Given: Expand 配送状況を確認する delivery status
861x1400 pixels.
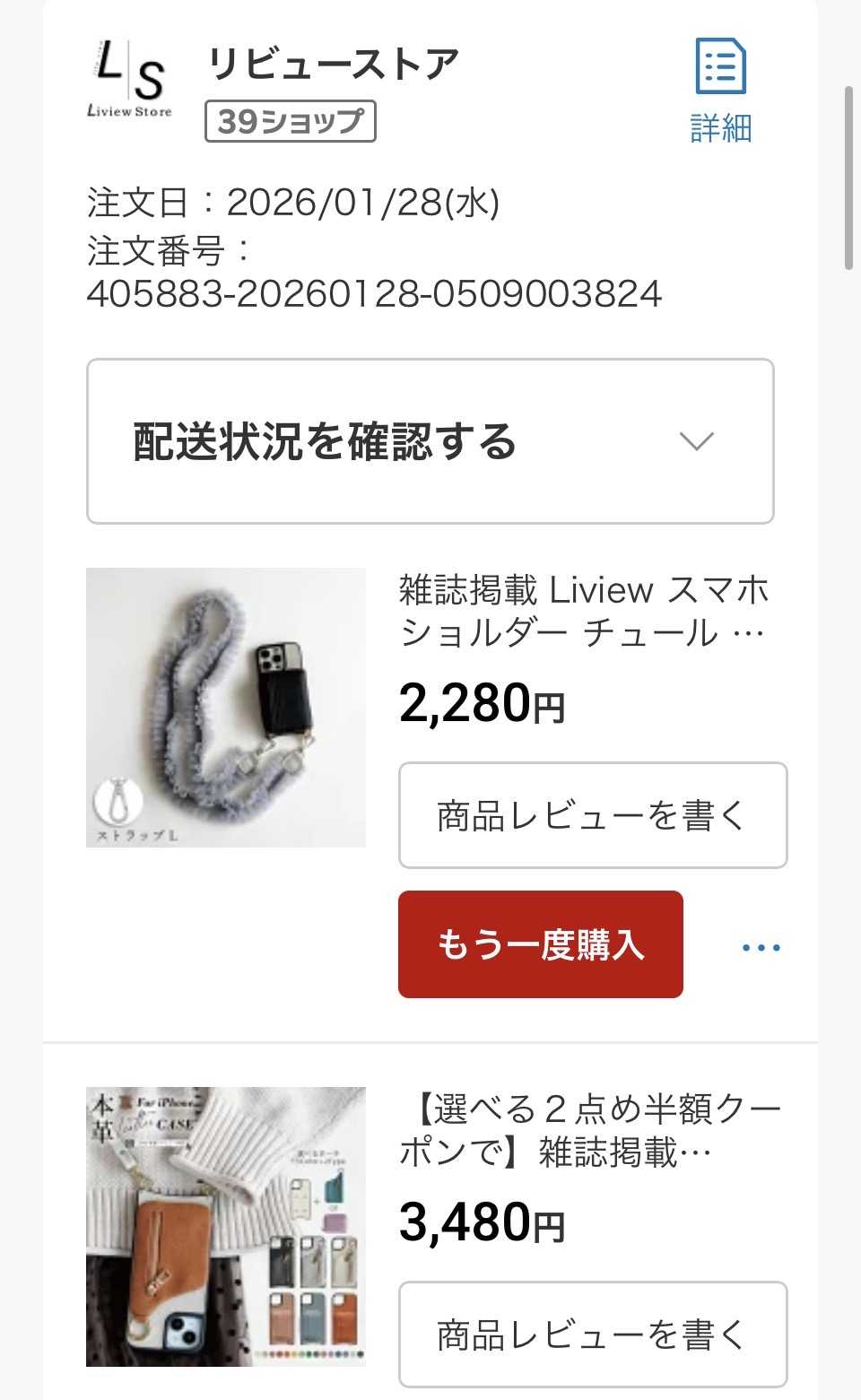Looking at the screenshot, I should [430, 441].
